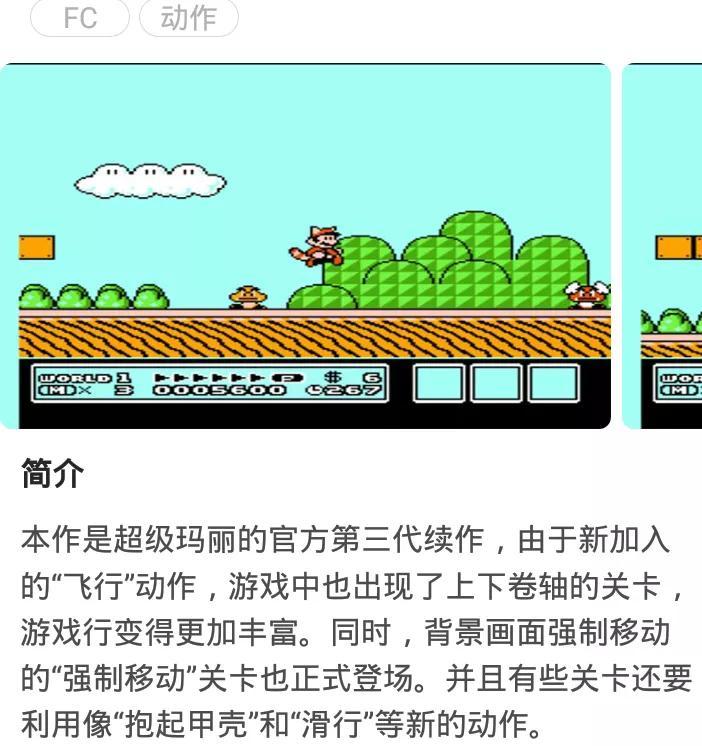View the second partially visible screenshot
This screenshot has width=702, height=746.
tap(663, 246)
